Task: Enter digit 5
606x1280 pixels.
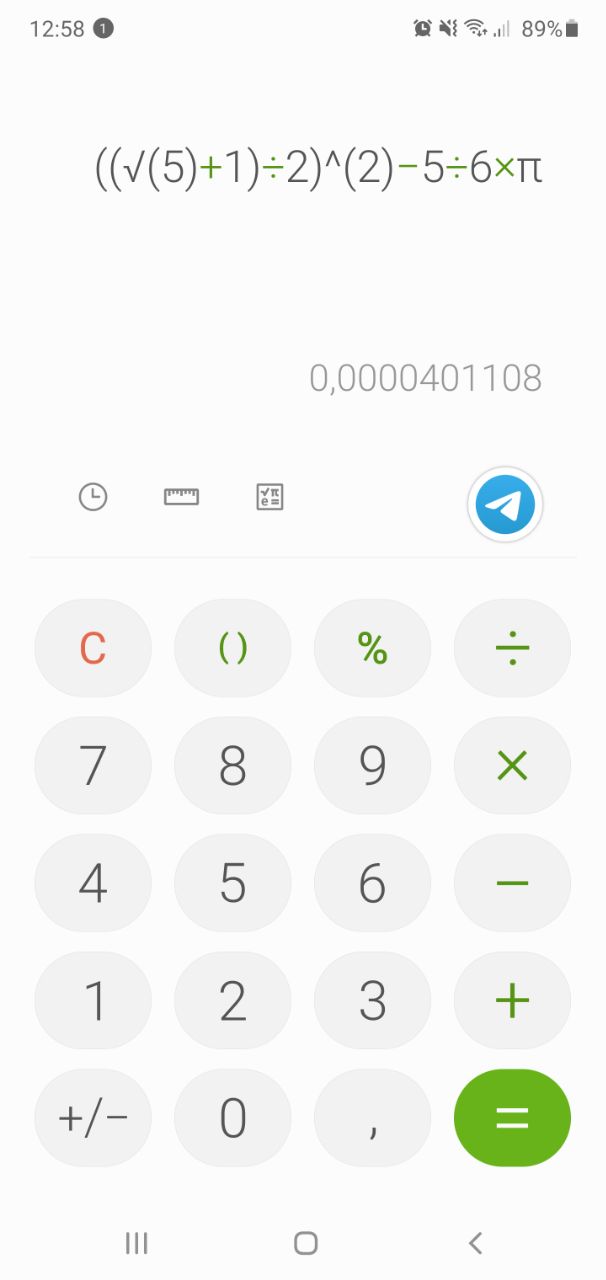Action: [x=233, y=883]
